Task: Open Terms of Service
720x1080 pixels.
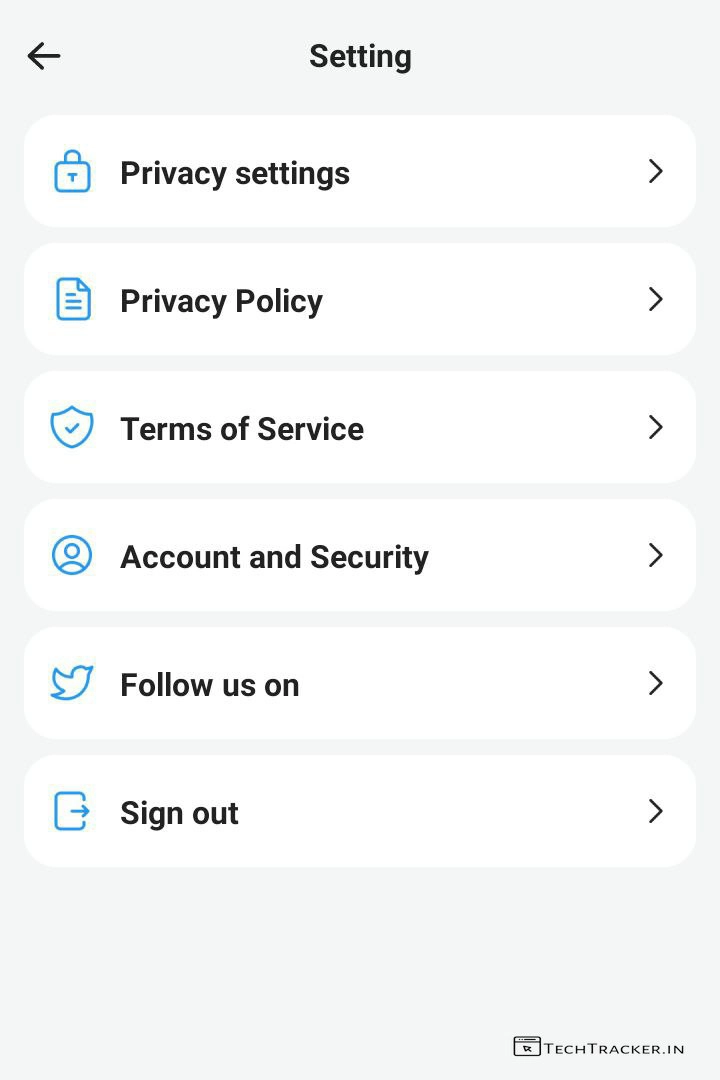Action: (x=358, y=428)
